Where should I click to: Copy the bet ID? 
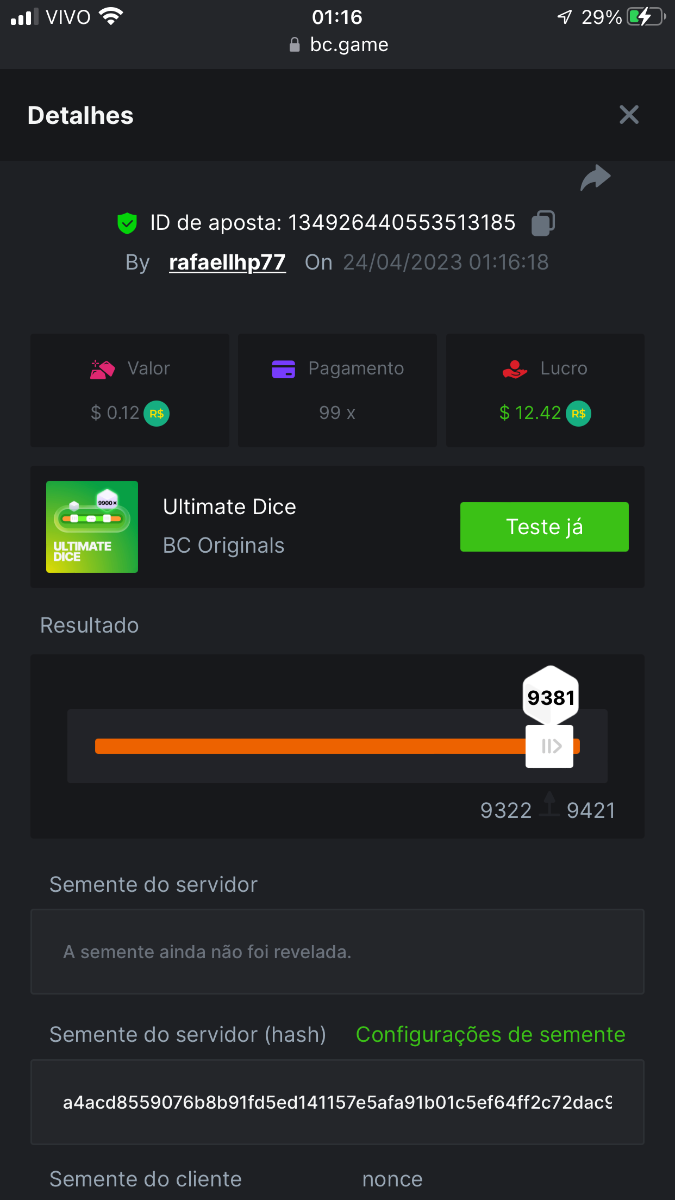(x=543, y=223)
